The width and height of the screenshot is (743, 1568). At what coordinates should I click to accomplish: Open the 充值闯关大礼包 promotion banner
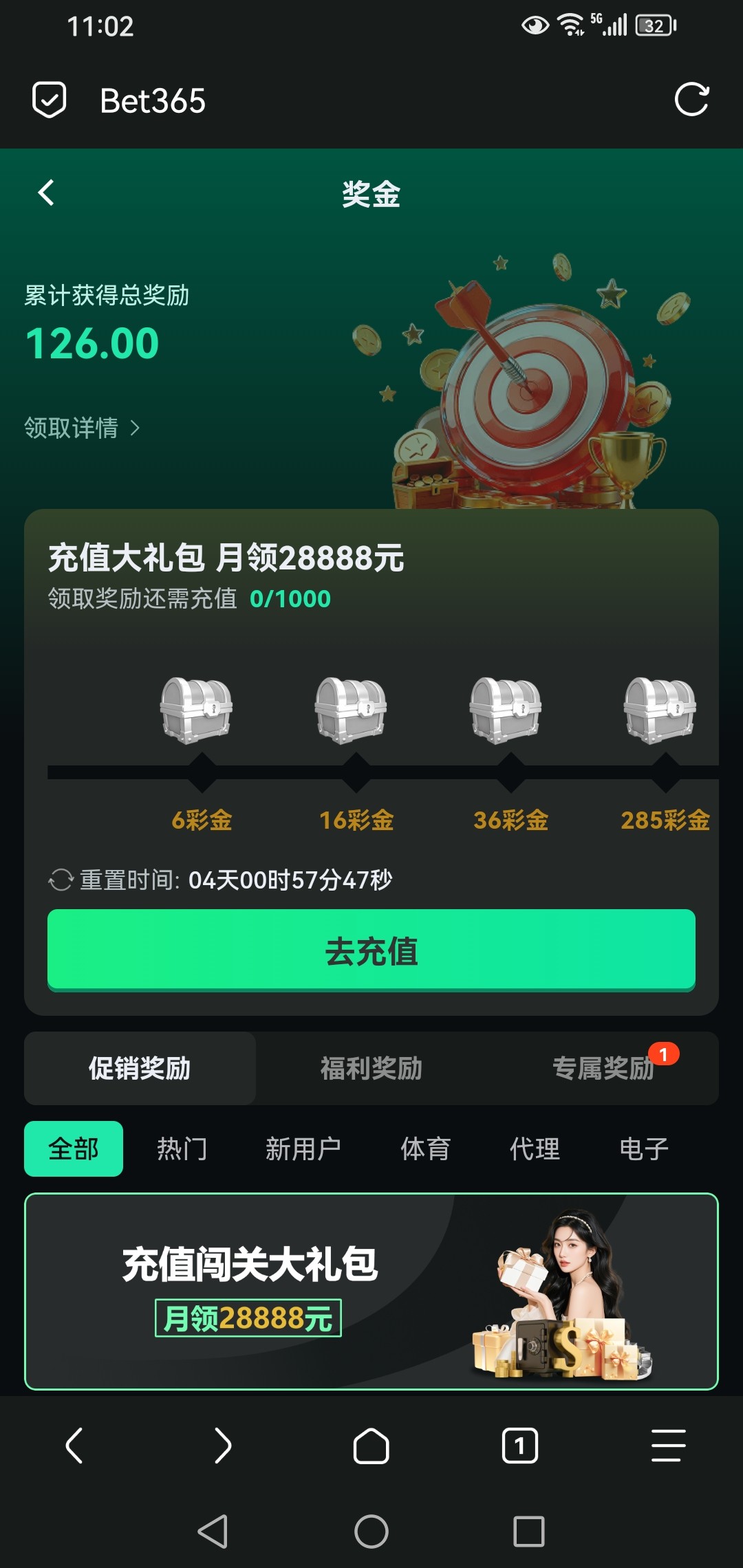tap(371, 1292)
